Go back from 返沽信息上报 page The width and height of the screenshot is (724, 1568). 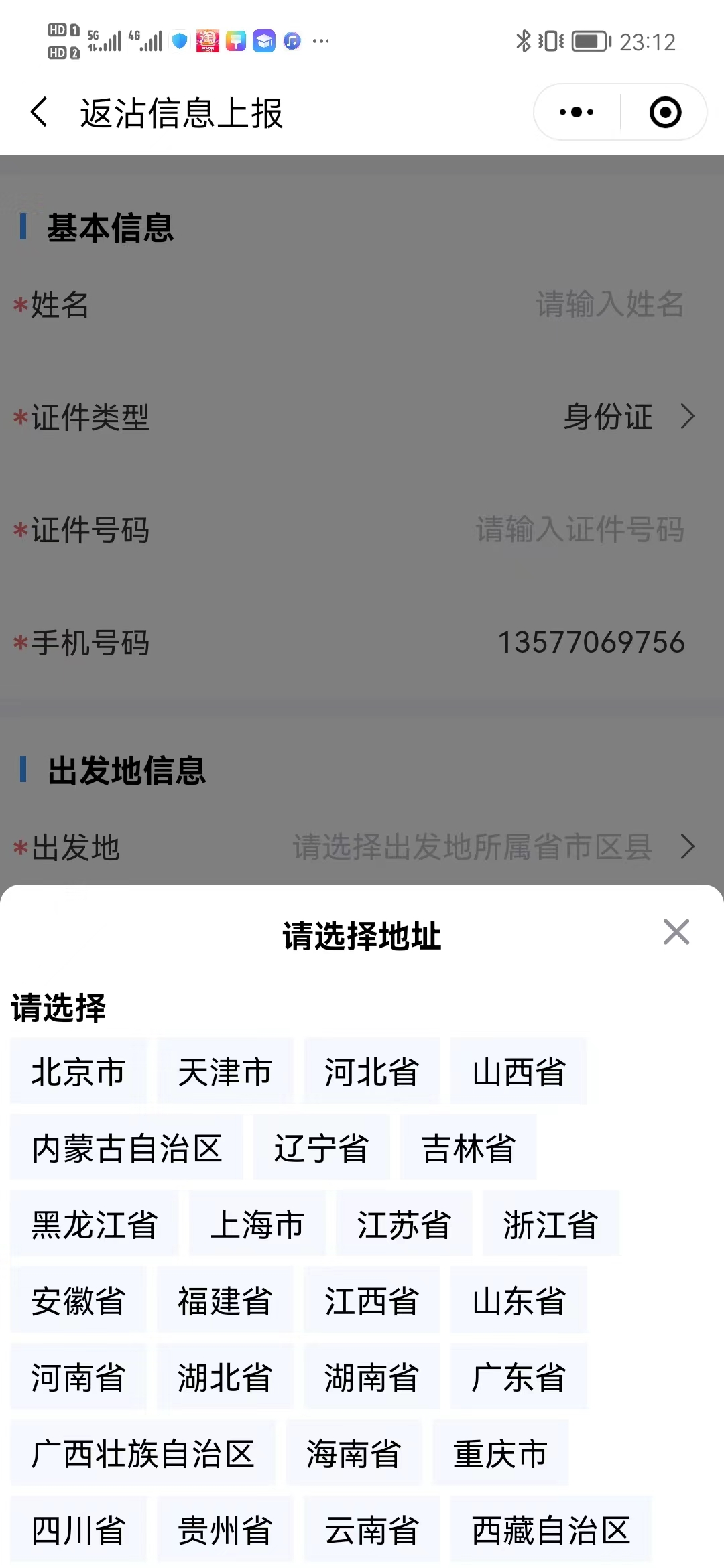(40, 112)
